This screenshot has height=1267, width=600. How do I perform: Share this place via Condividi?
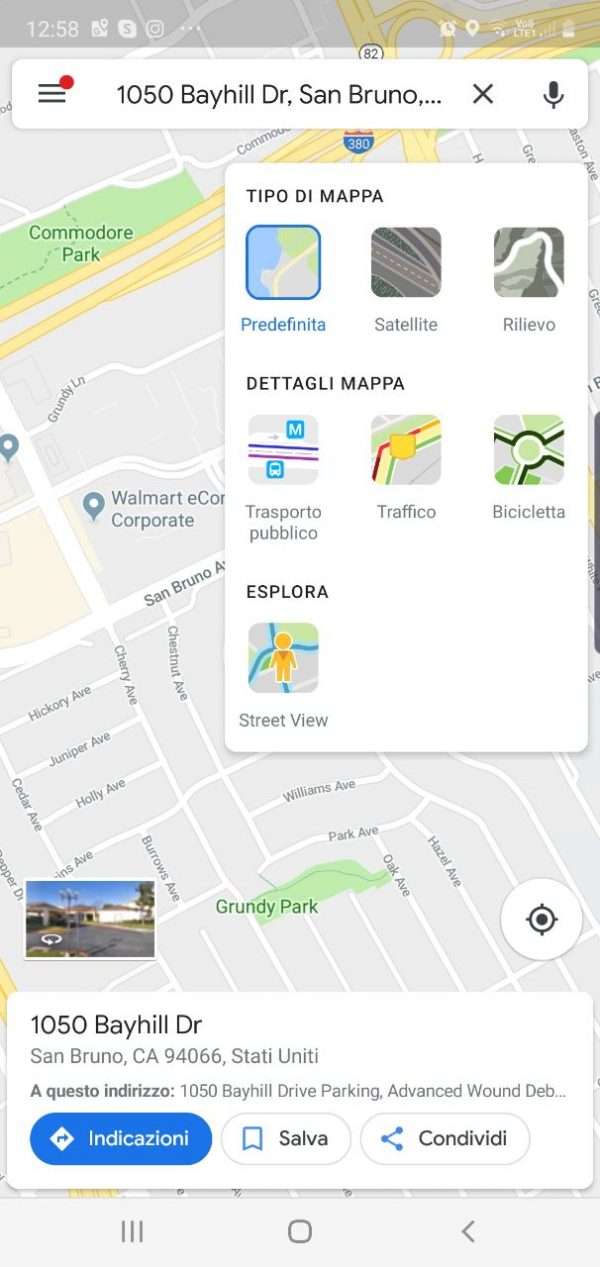444,1138
